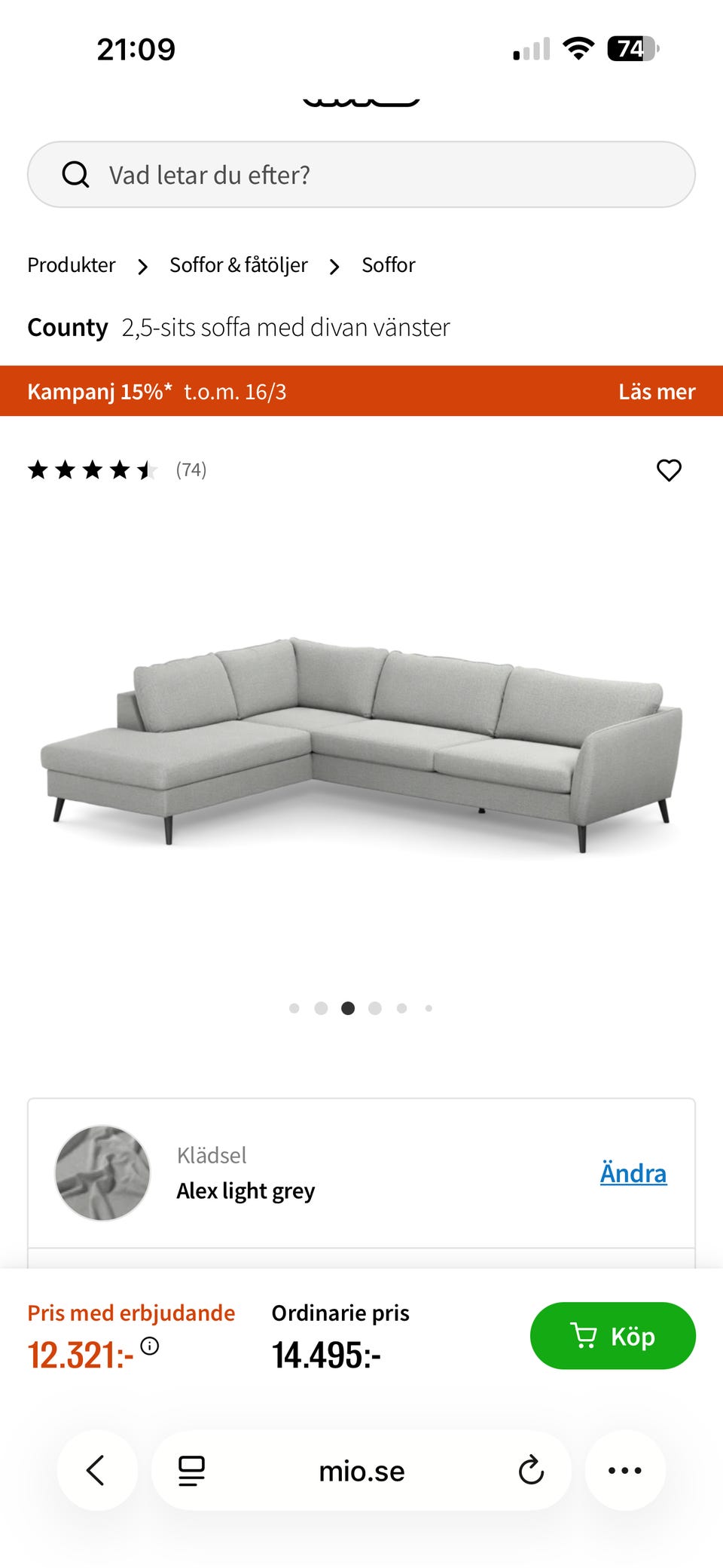Screen dimensions: 723x1568
Task: Open the browser page options icon
Action: tap(191, 1470)
